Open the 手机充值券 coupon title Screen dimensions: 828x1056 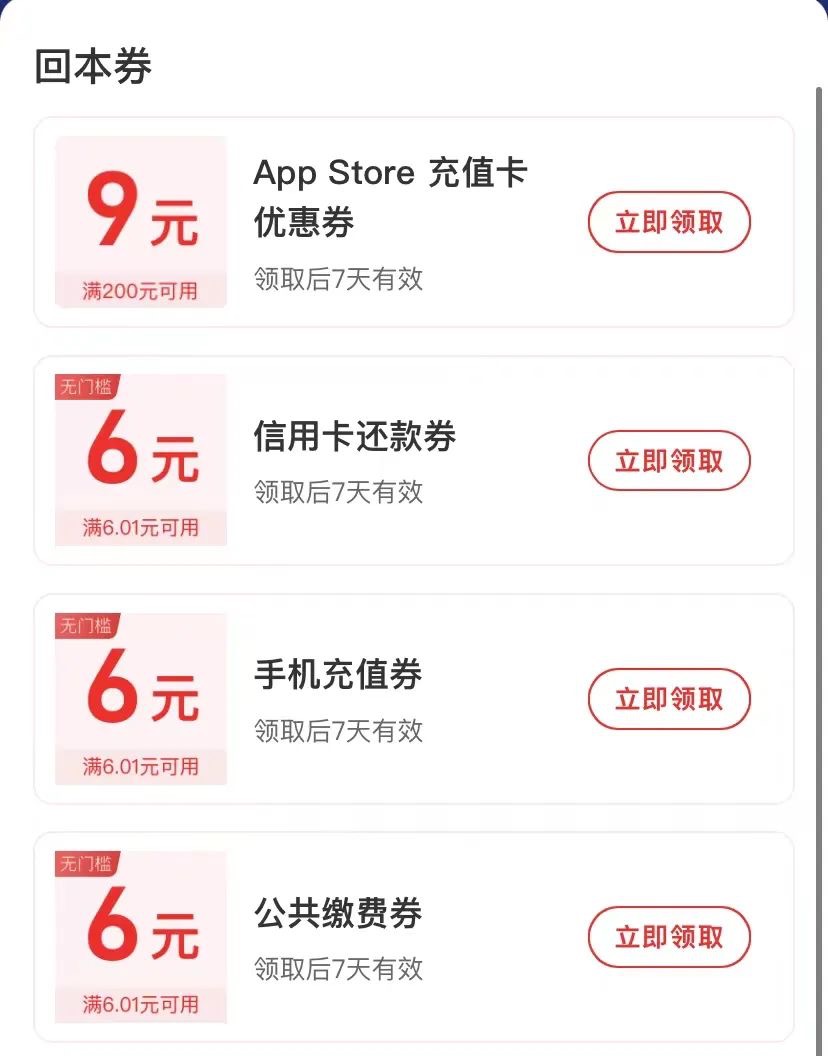[338, 675]
